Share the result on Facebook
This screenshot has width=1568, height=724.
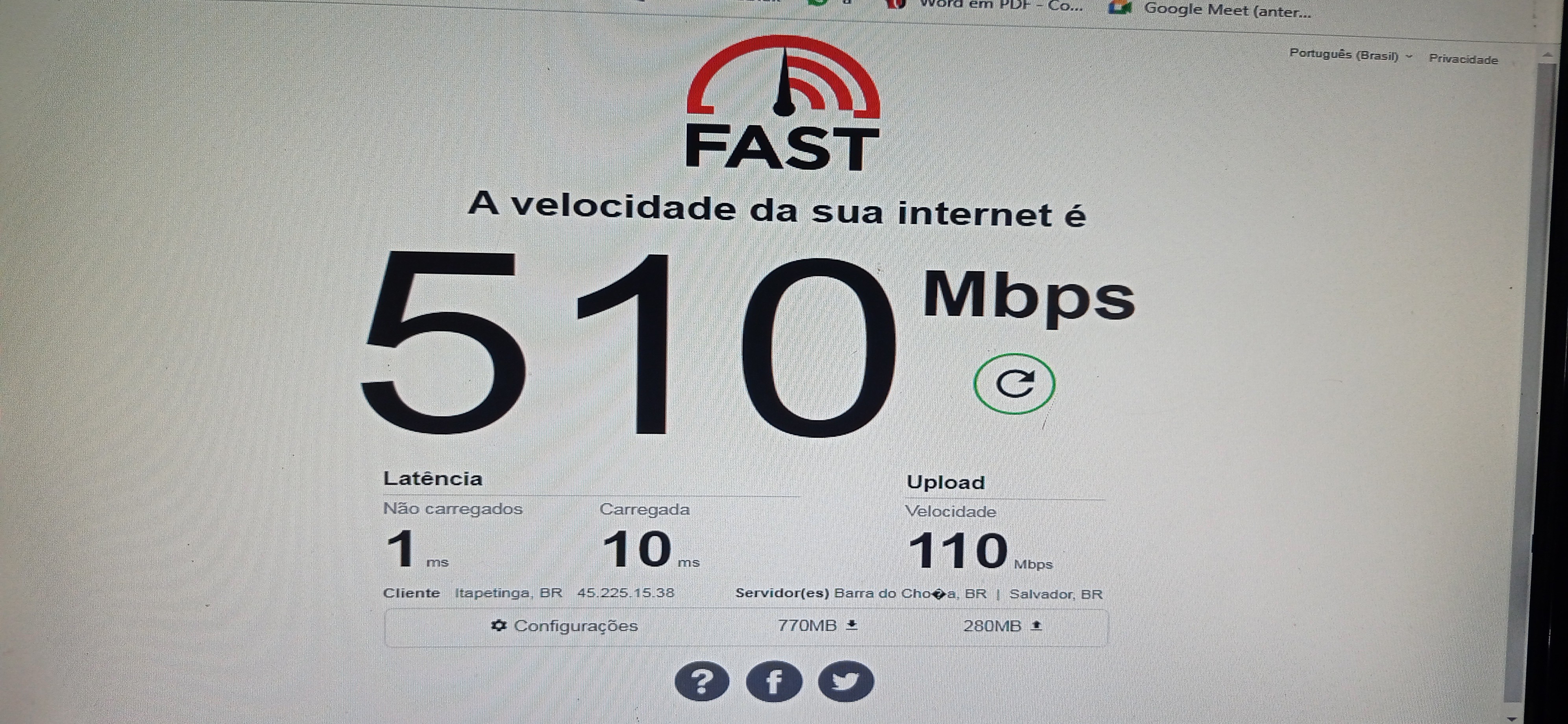[x=774, y=682]
